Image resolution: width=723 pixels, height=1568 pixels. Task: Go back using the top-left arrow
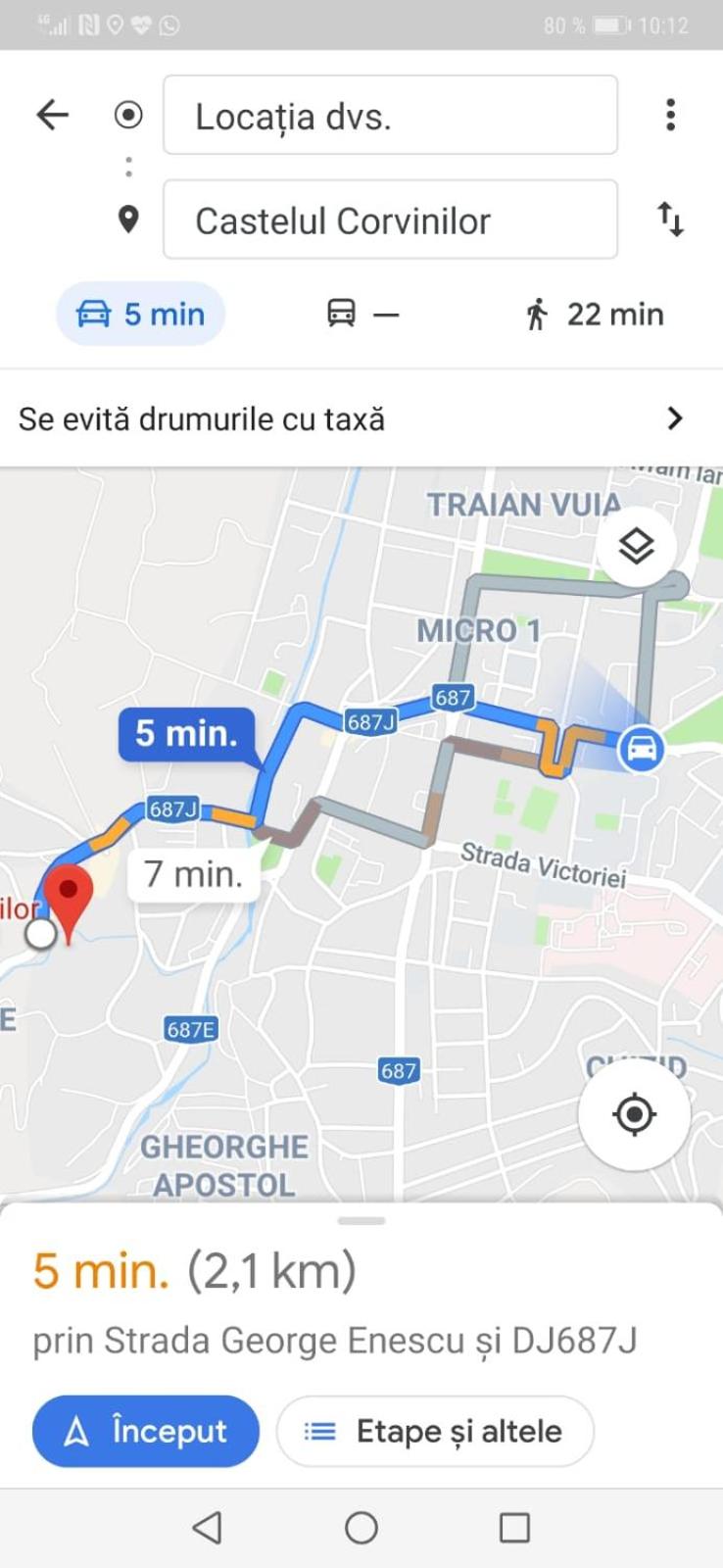tap(53, 115)
